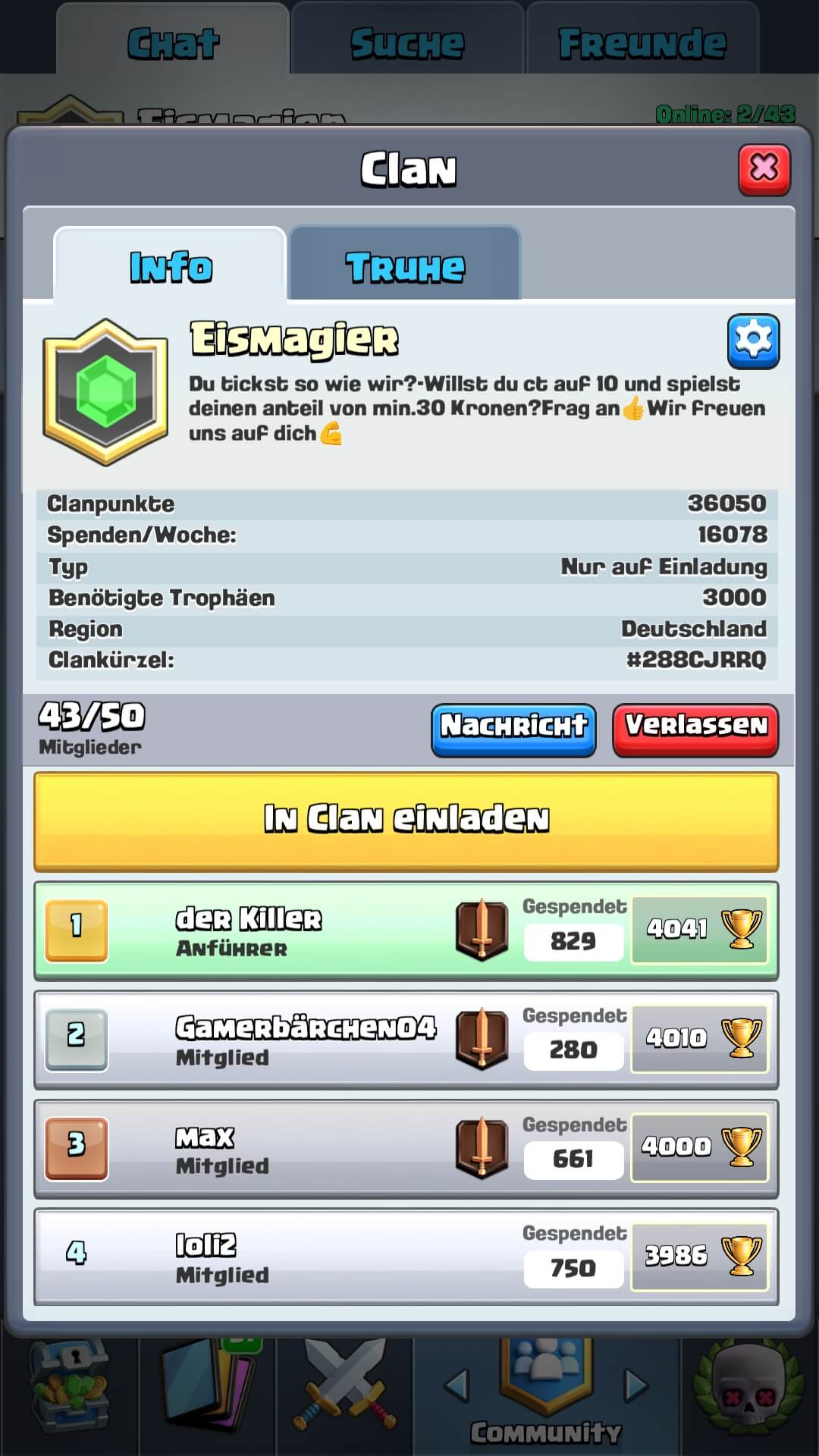Open the Suche tab
The width and height of the screenshot is (819, 1456).
(407, 43)
